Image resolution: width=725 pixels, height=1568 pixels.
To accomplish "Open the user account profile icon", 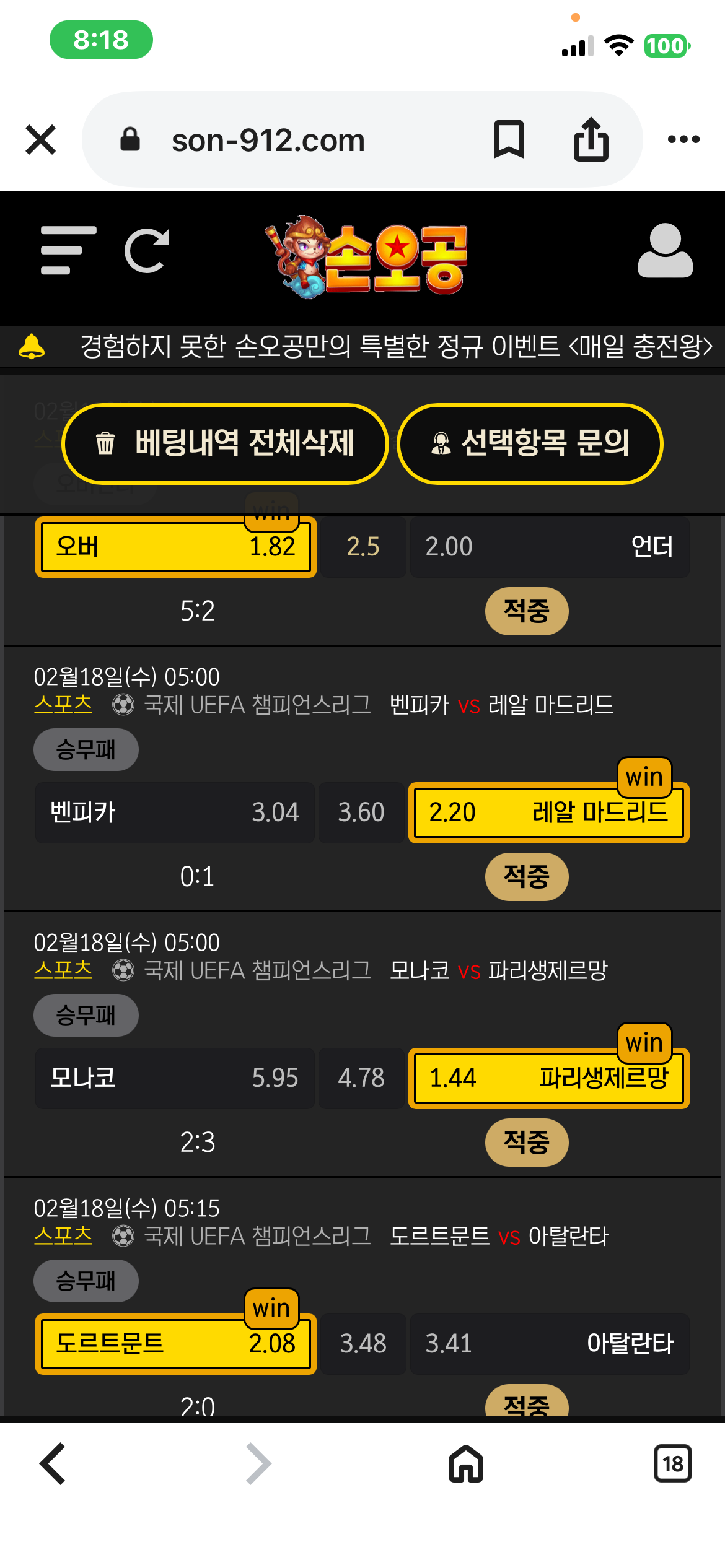I will click(x=665, y=250).
